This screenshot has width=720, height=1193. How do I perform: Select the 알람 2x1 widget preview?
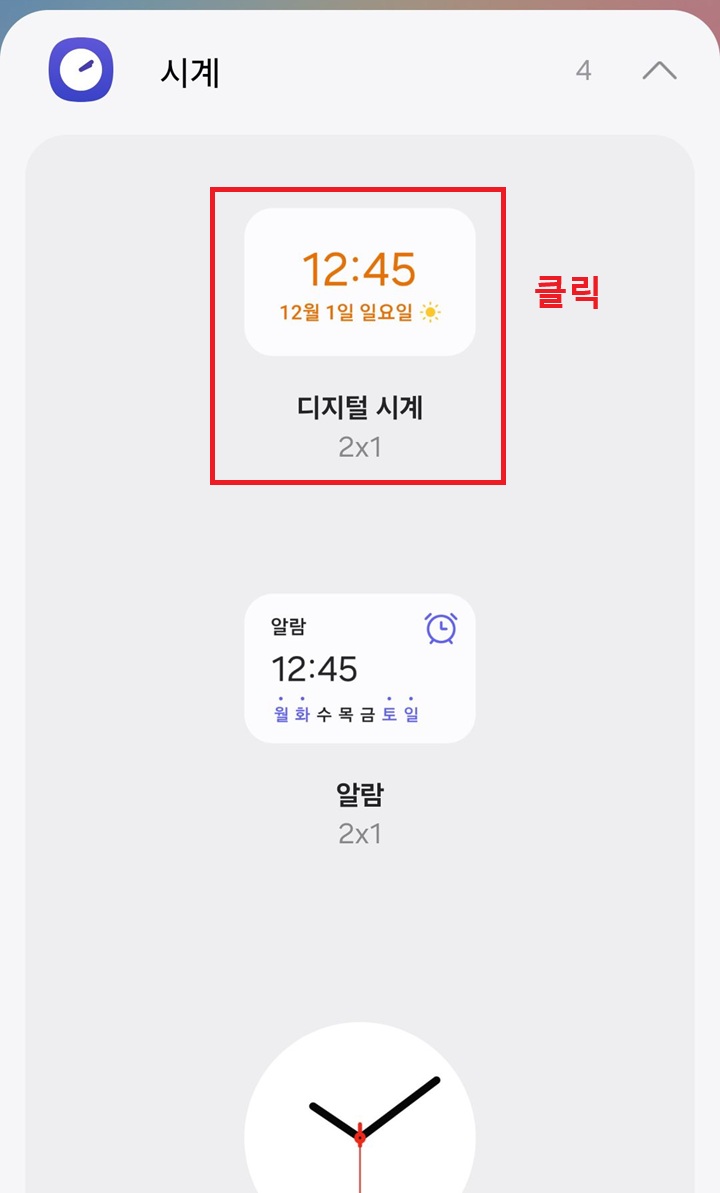tap(359, 667)
